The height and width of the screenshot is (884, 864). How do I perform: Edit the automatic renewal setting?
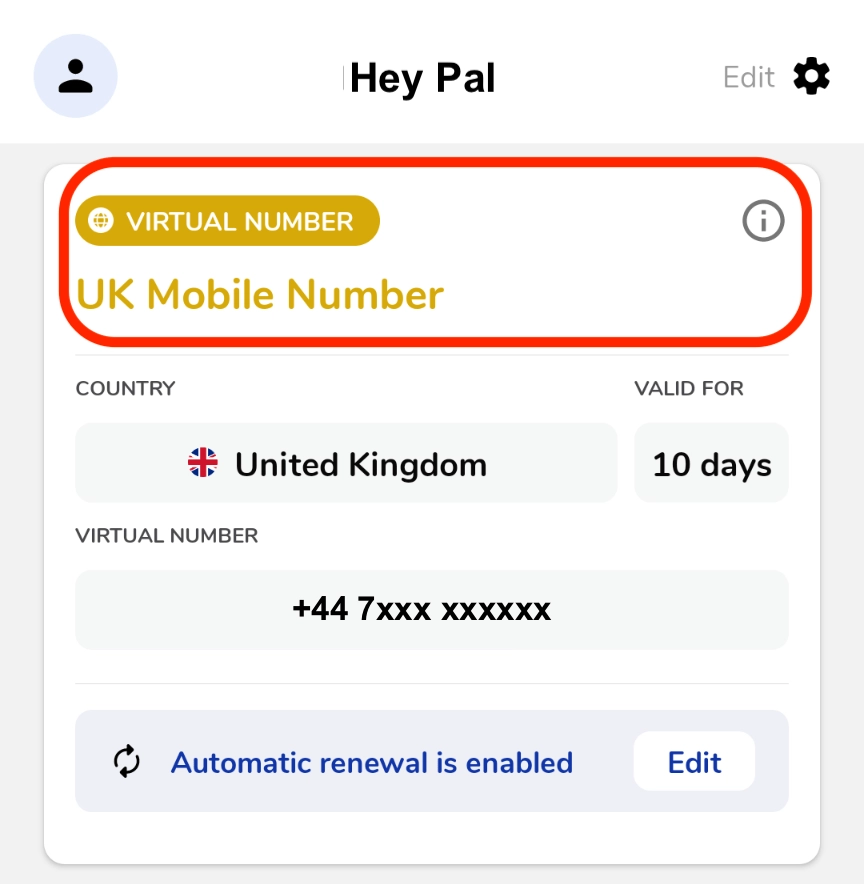click(694, 762)
